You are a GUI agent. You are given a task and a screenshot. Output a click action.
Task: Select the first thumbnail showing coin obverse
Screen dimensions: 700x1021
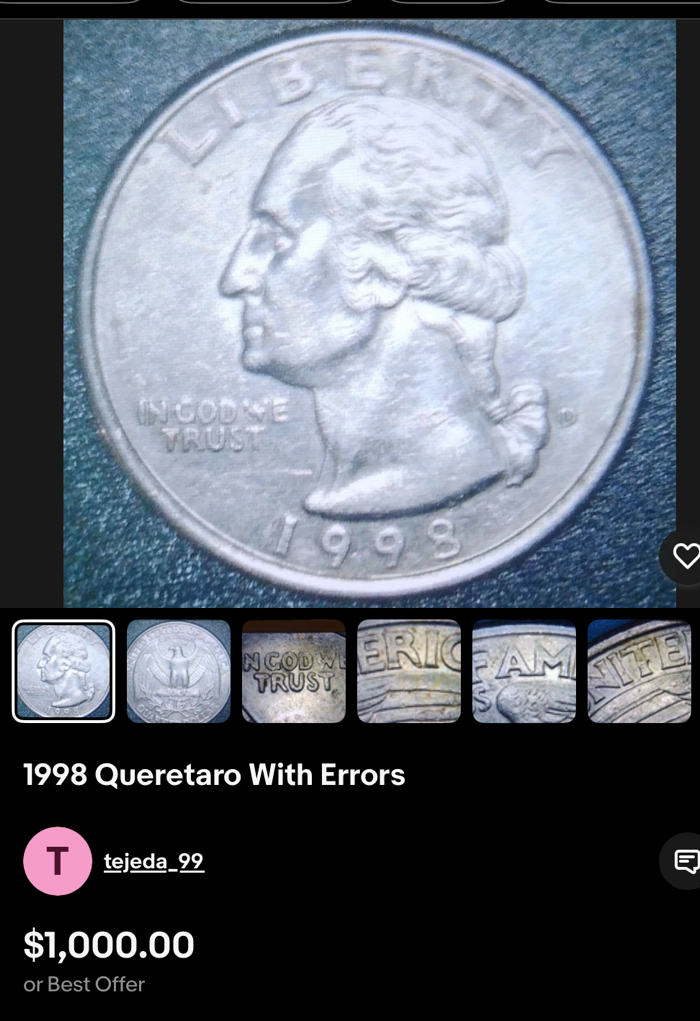tap(63, 671)
